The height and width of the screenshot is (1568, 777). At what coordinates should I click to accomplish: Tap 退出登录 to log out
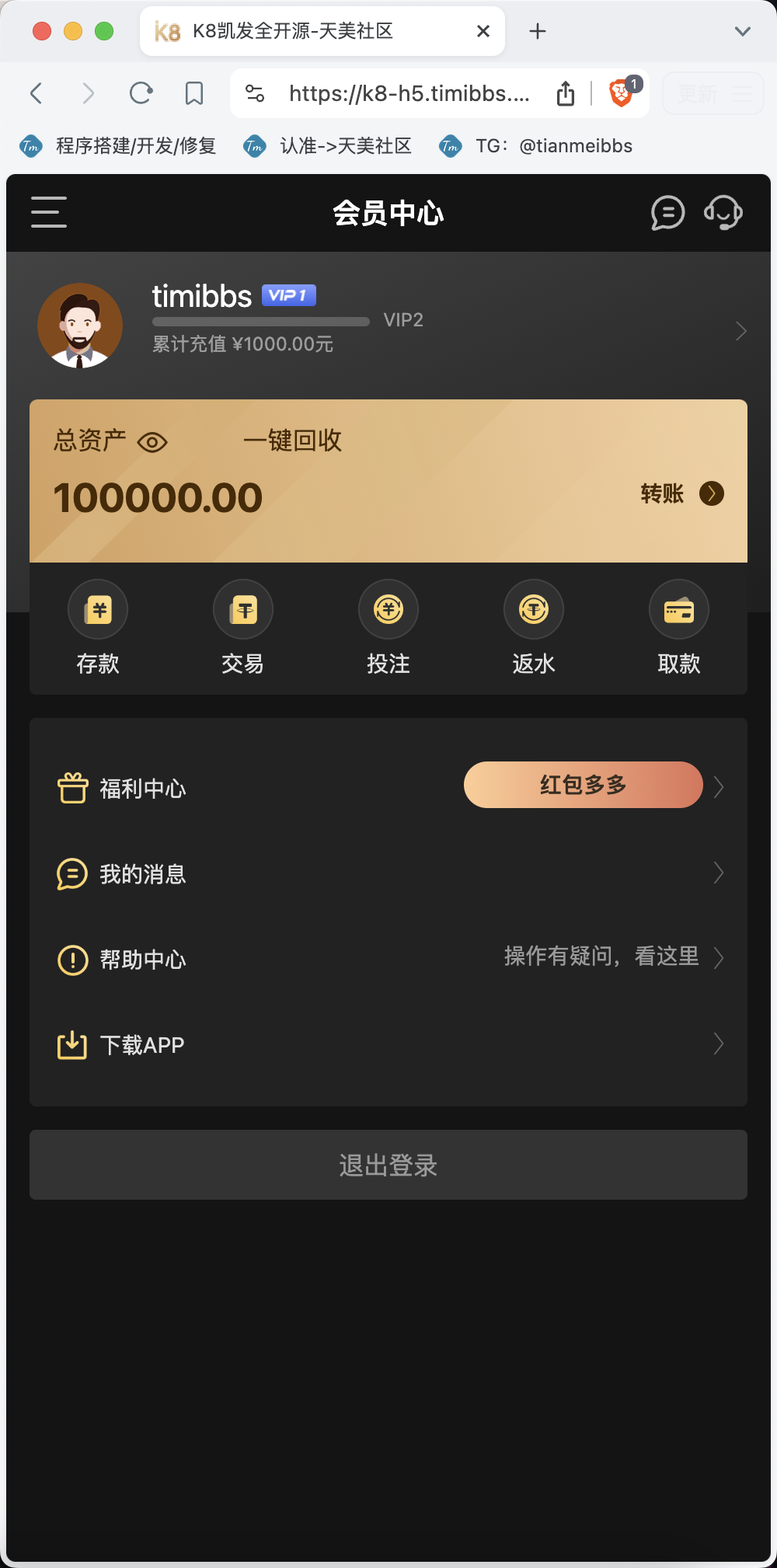pos(388,1165)
